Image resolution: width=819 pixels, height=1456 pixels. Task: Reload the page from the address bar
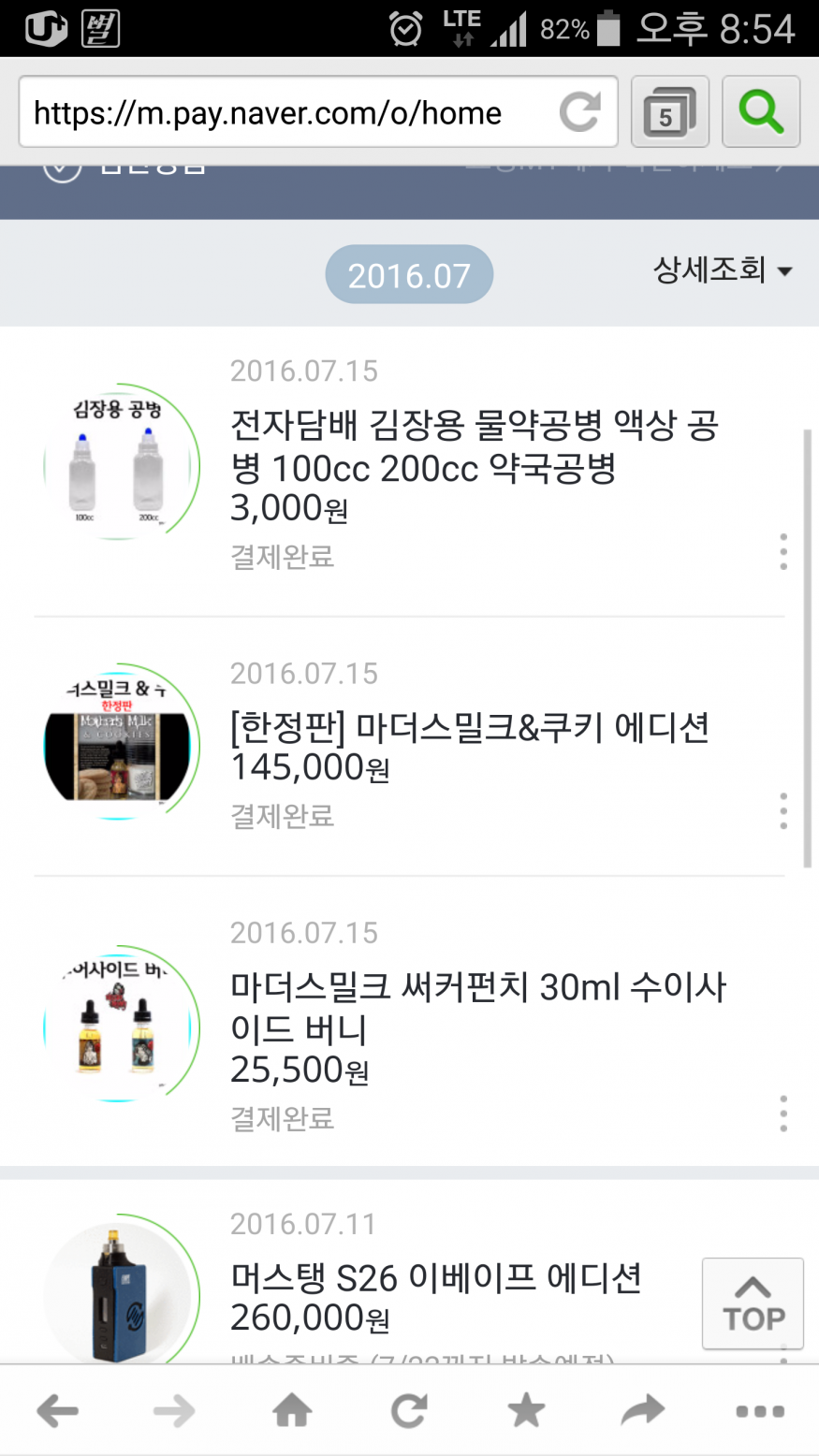580,113
